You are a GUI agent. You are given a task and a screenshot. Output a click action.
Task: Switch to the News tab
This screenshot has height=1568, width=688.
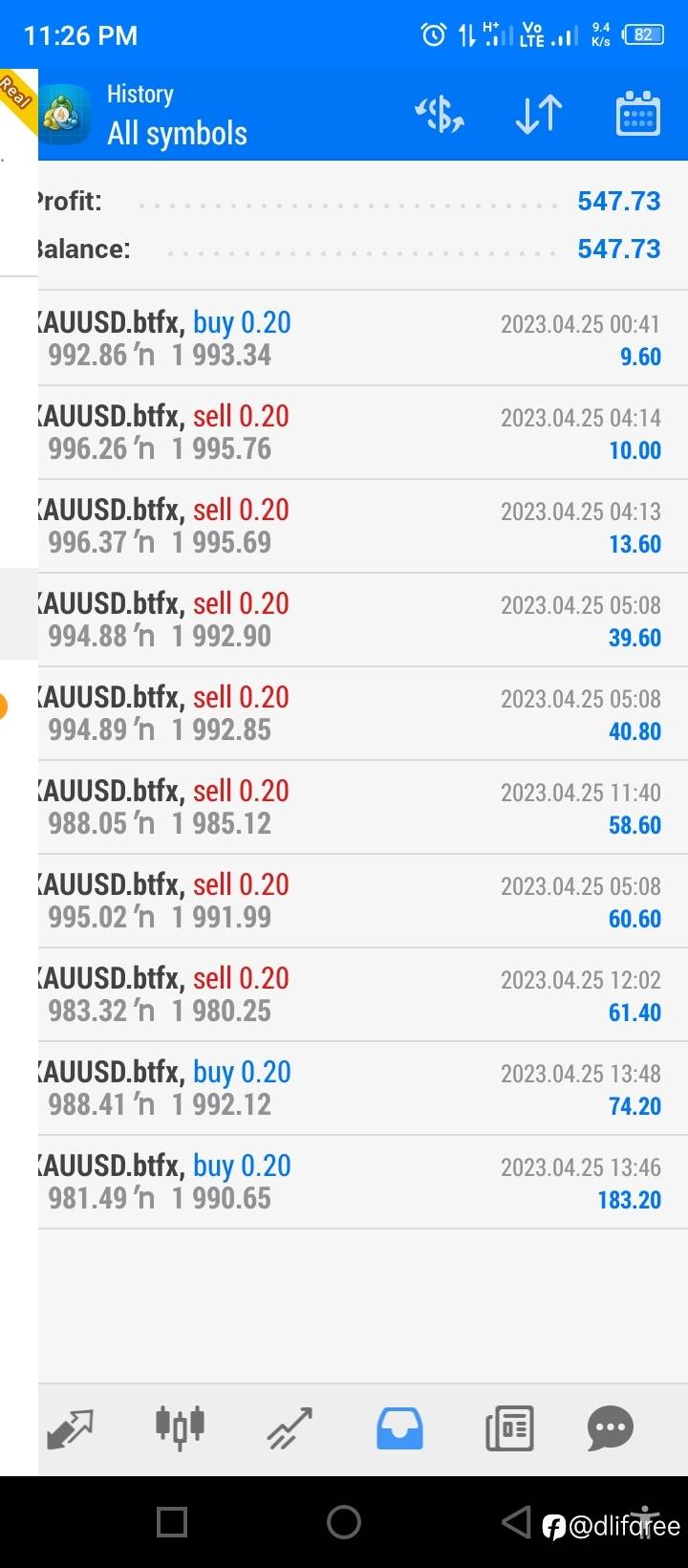click(509, 1429)
